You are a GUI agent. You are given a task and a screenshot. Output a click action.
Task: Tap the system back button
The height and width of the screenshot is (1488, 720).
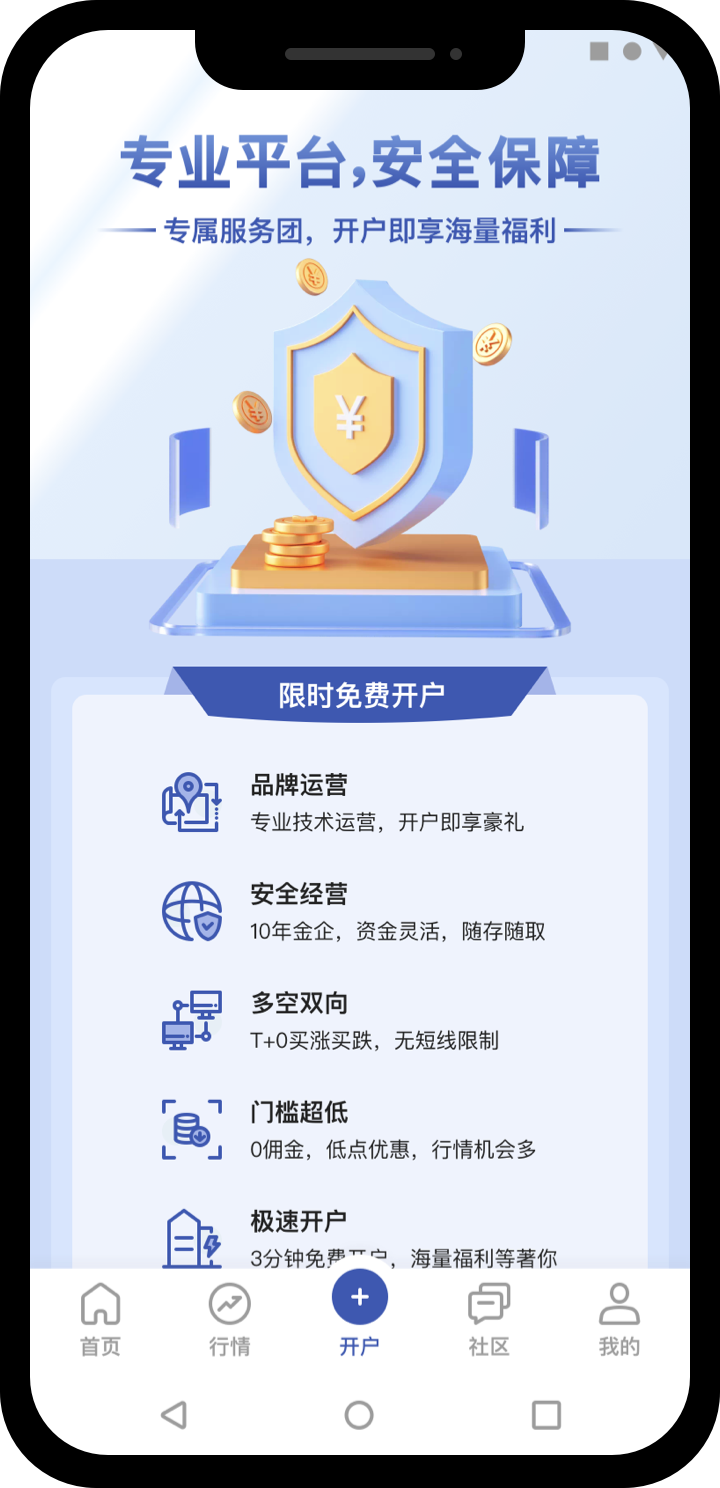(x=174, y=1414)
